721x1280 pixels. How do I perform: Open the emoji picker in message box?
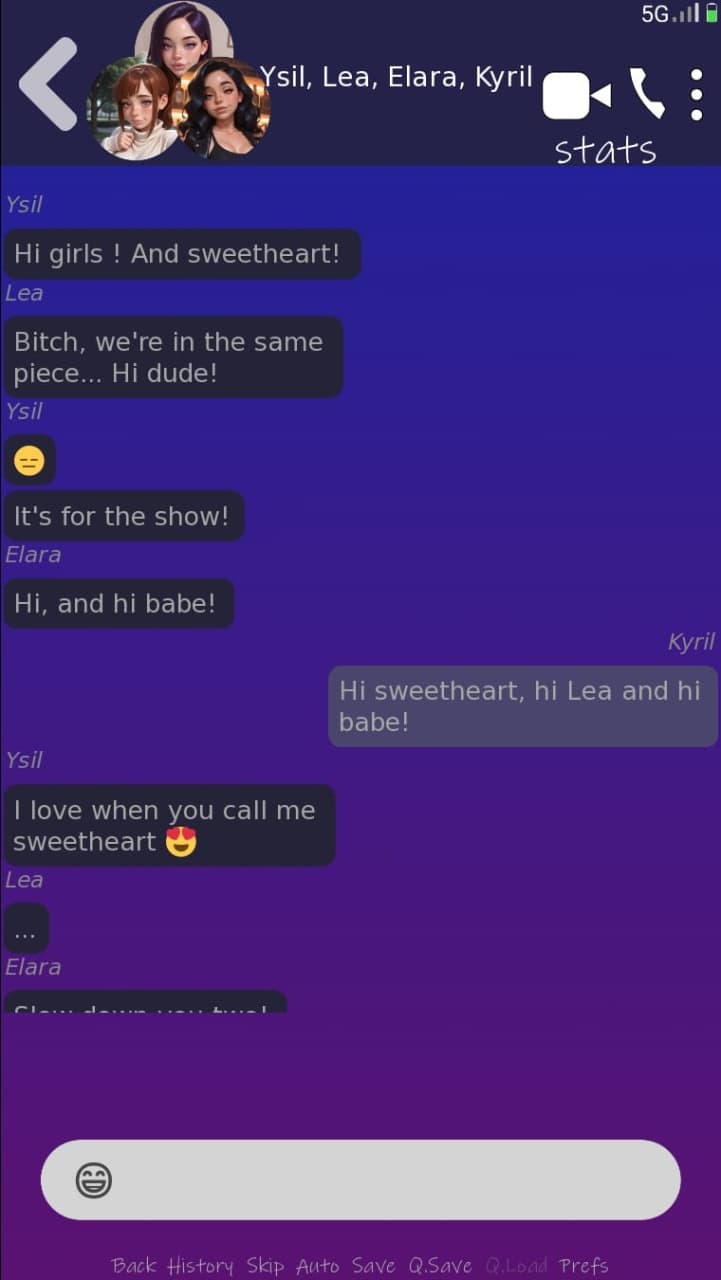(x=94, y=1180)
